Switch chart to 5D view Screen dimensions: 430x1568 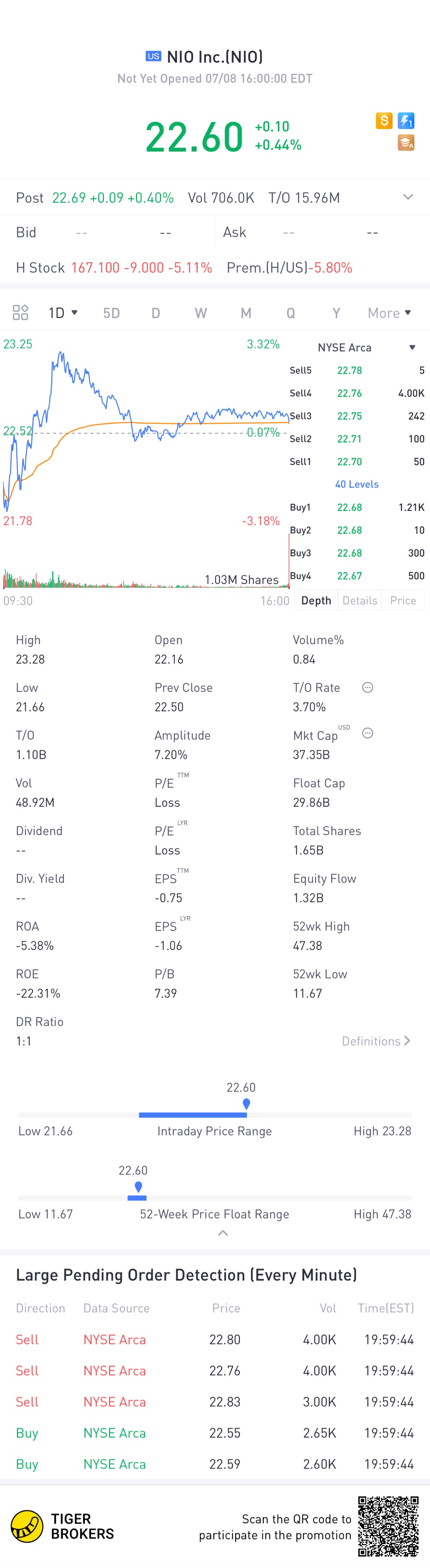[x=112, y=313]
